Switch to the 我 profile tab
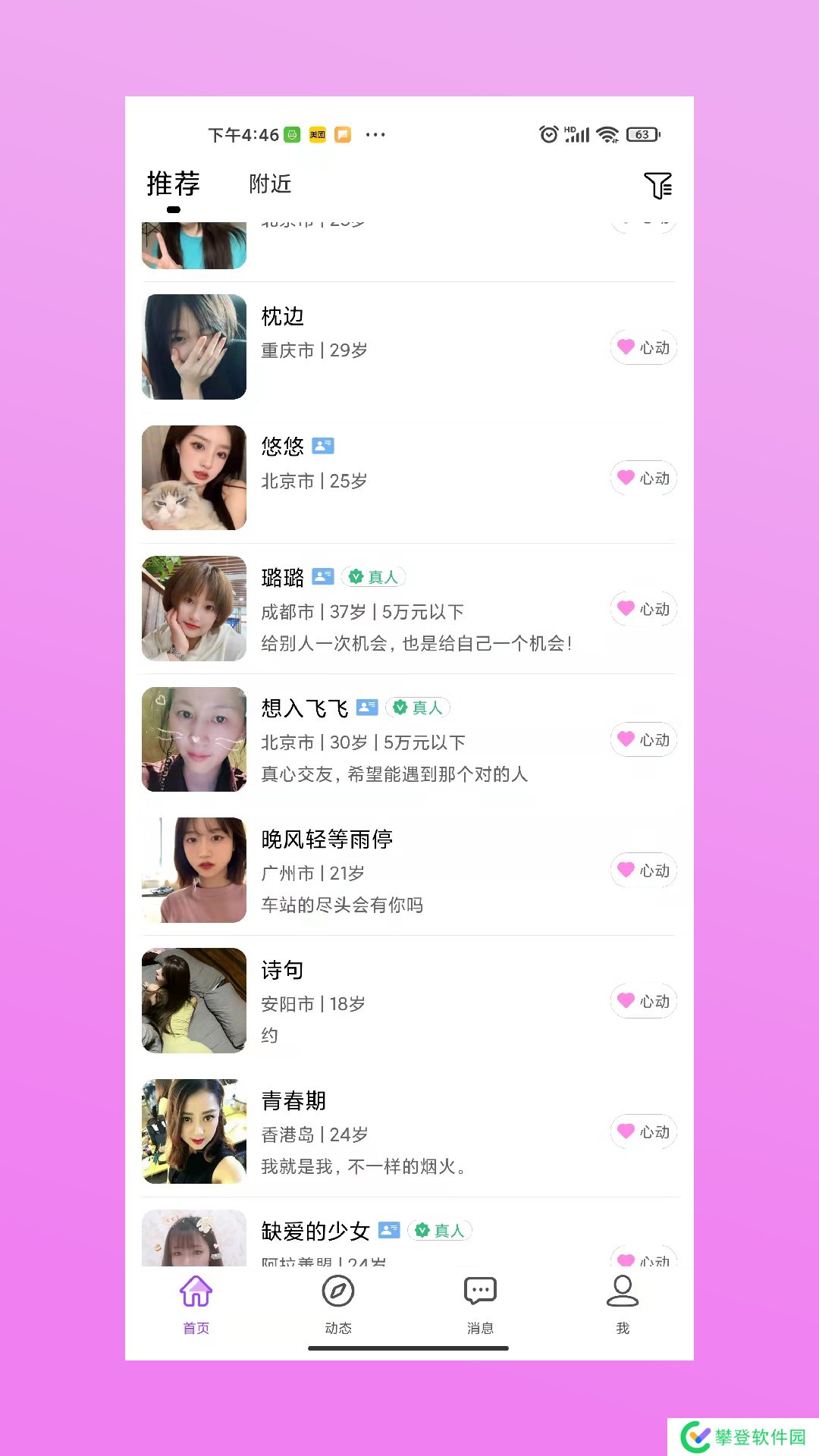 [623, 1303]
